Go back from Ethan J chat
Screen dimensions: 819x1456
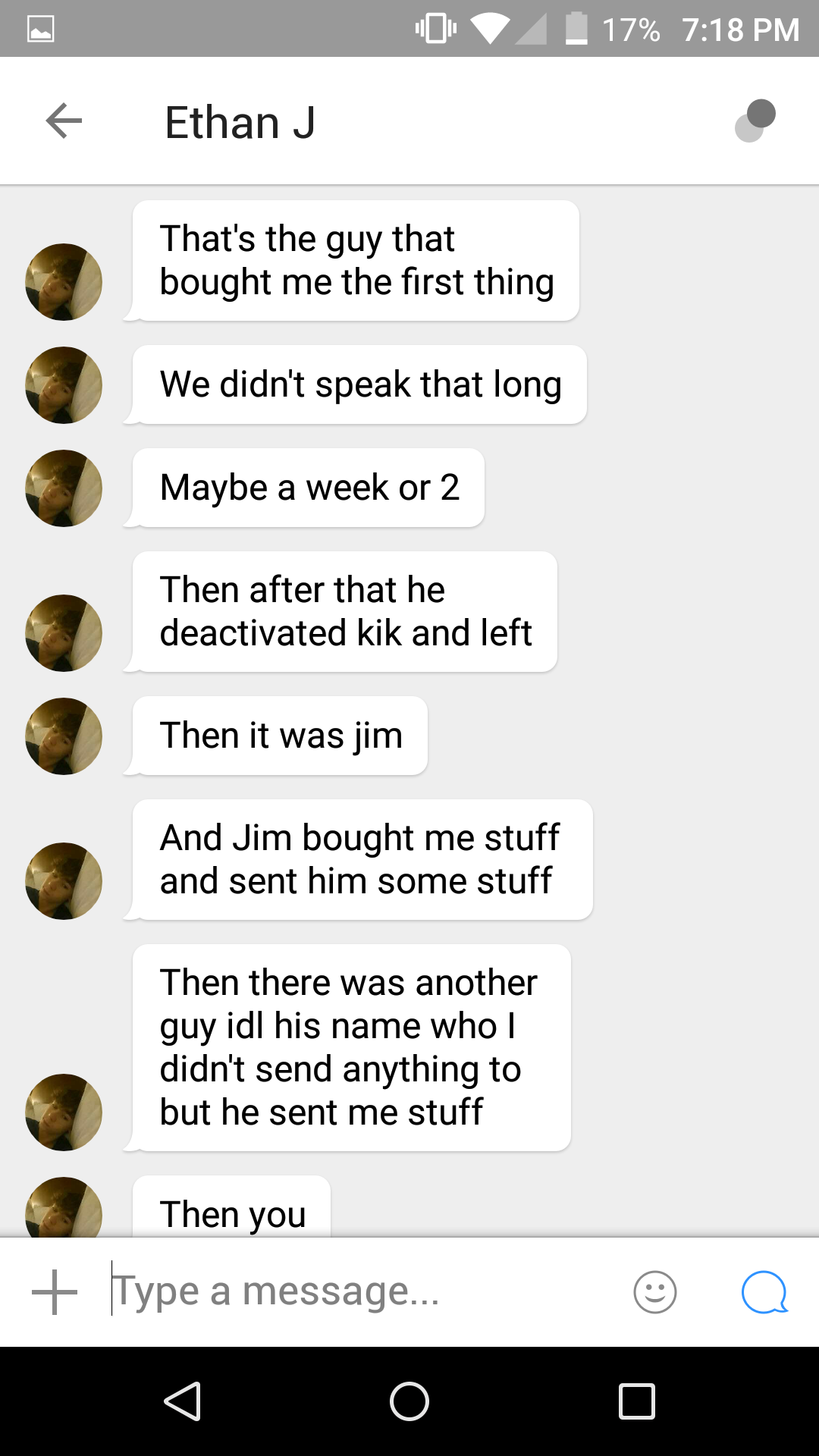point(64,121)
